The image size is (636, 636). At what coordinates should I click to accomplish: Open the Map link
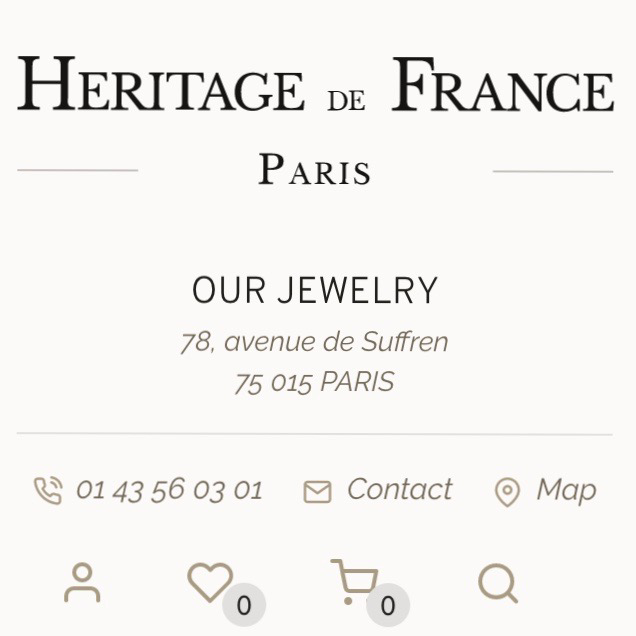pyautogui.click(x=546, y=490)
